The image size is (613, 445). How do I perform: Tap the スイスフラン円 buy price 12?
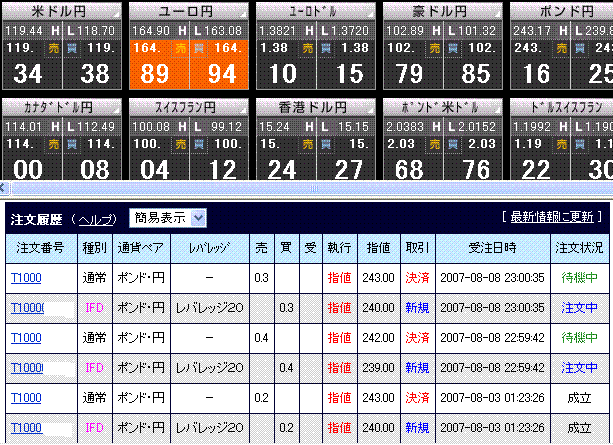(222, 169)
